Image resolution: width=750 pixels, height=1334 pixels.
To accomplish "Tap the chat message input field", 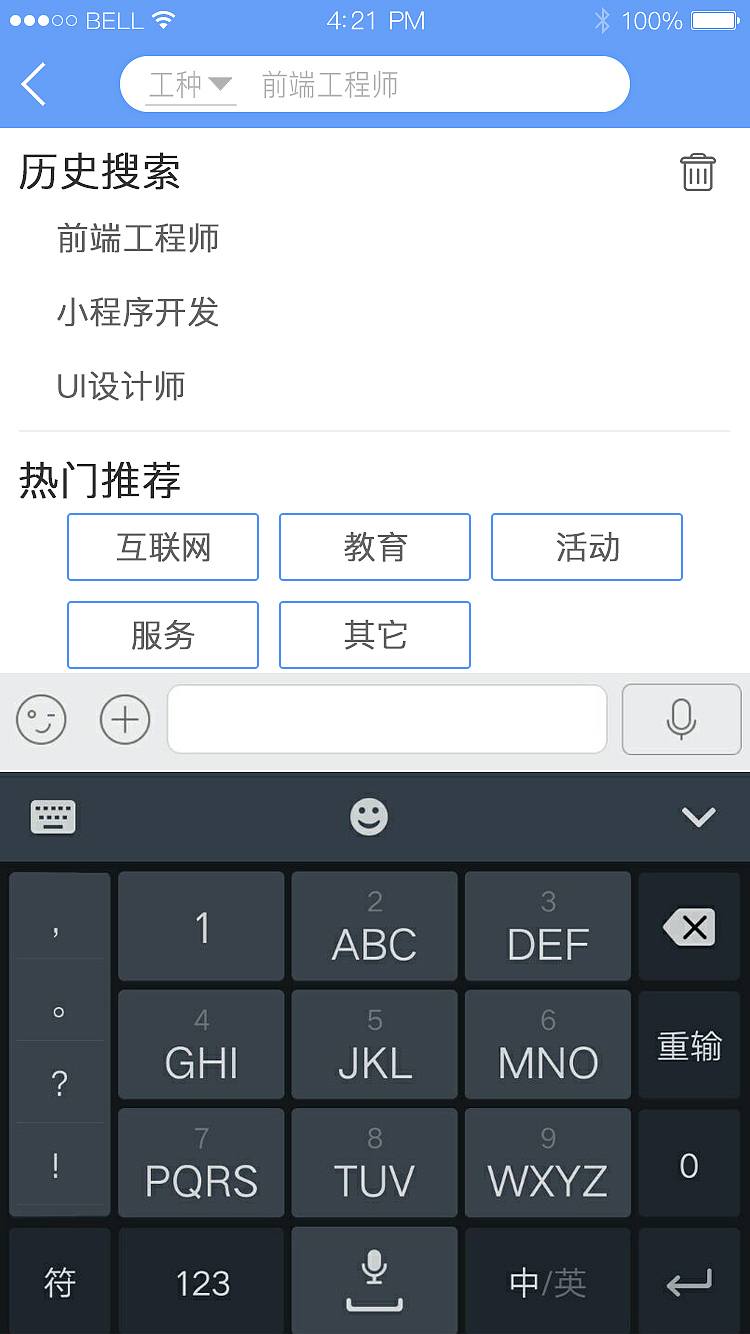I will [x=386, y=719].
